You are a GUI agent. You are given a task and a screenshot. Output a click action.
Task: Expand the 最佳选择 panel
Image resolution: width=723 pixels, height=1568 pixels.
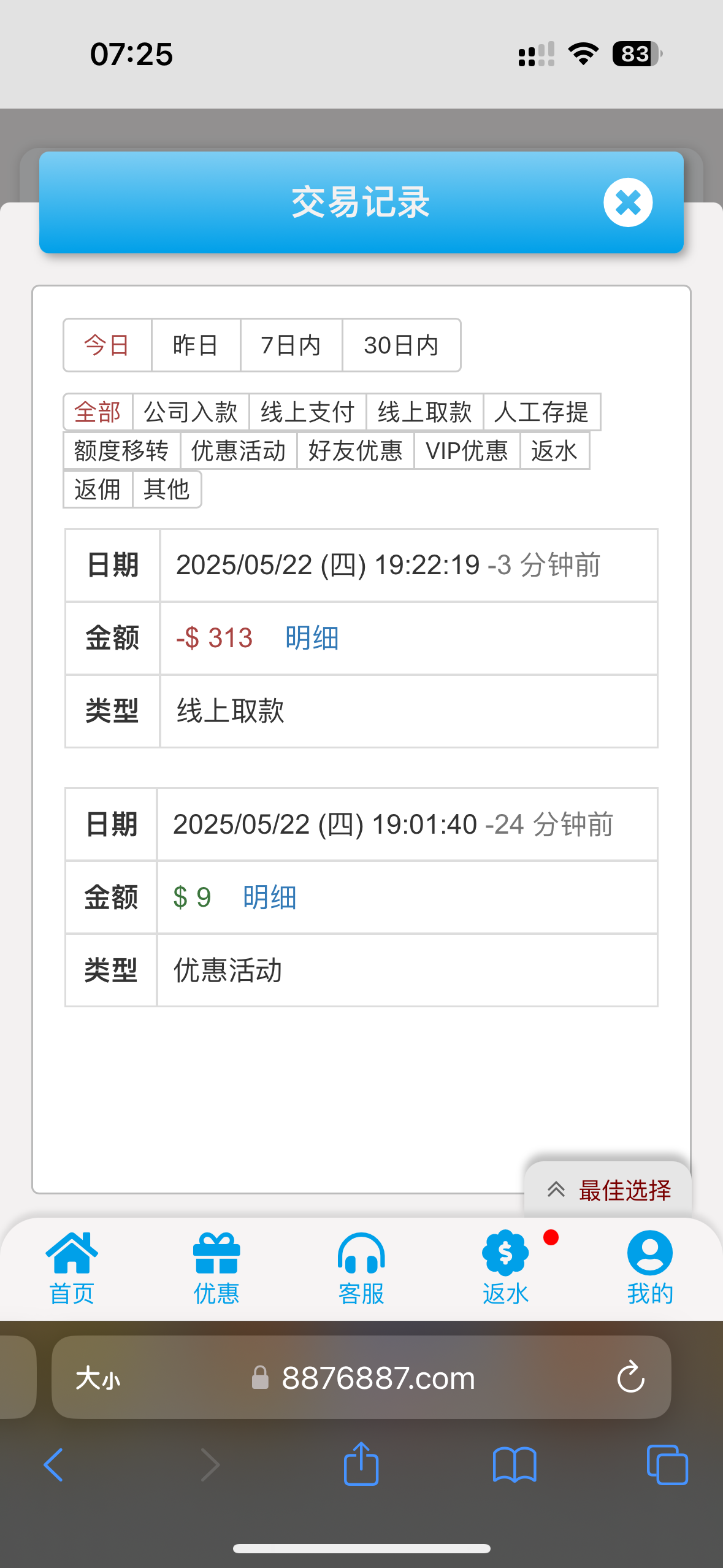[608, 1190]
